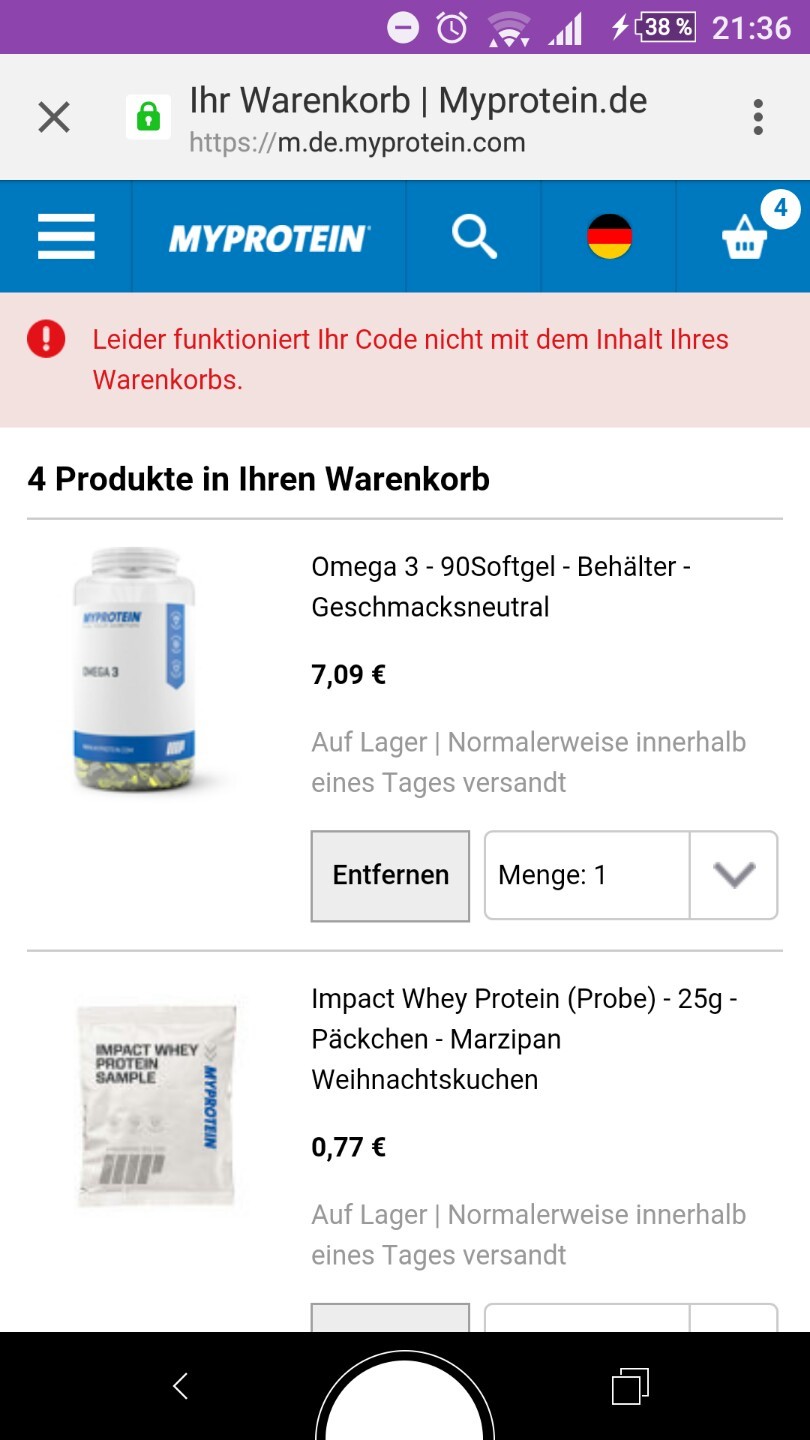Image resolution: width=810 pixels, height=1440 pixels.
Task: Open the Impact Whey Protein sample title
Action: [x=524, y=1039]
